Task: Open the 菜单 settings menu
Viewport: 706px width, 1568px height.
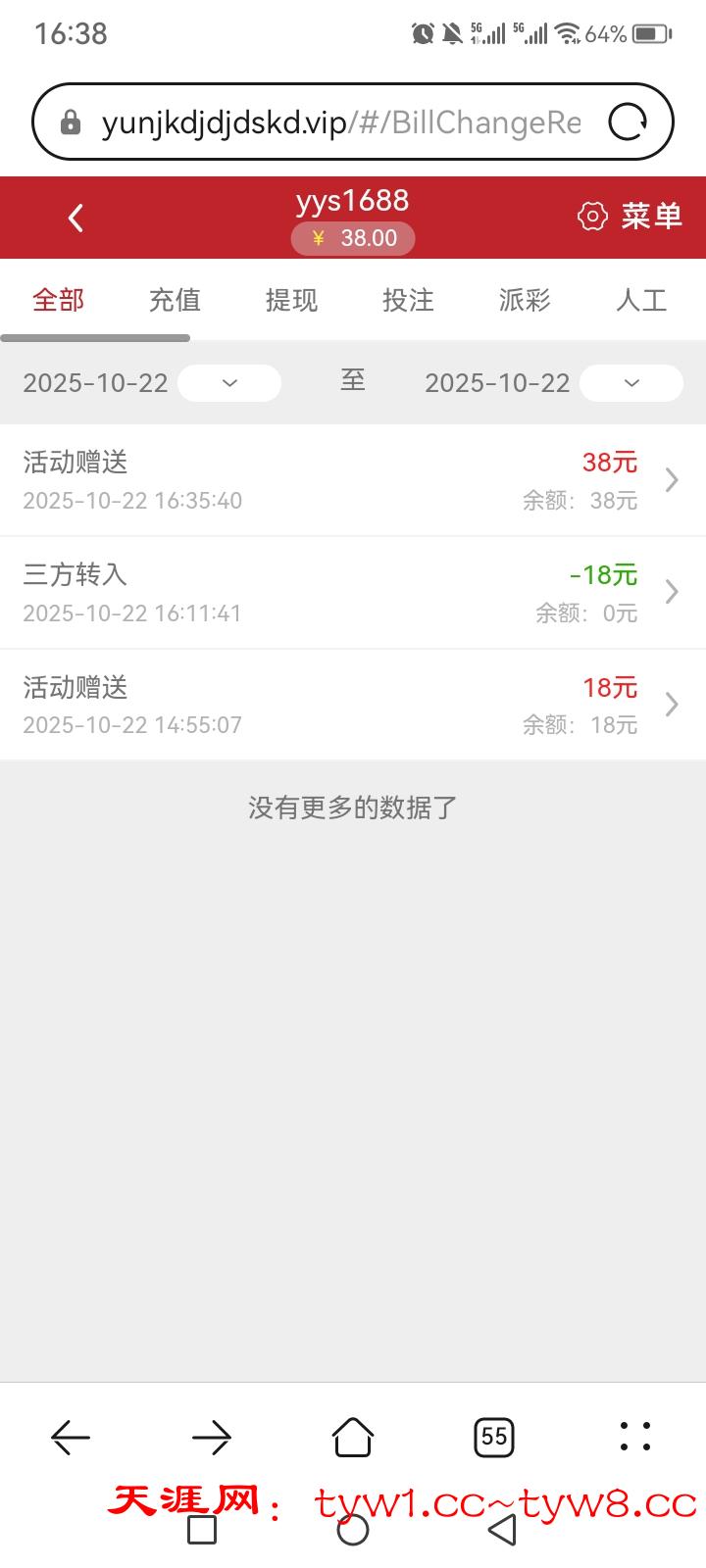Action: coord(630,217)
